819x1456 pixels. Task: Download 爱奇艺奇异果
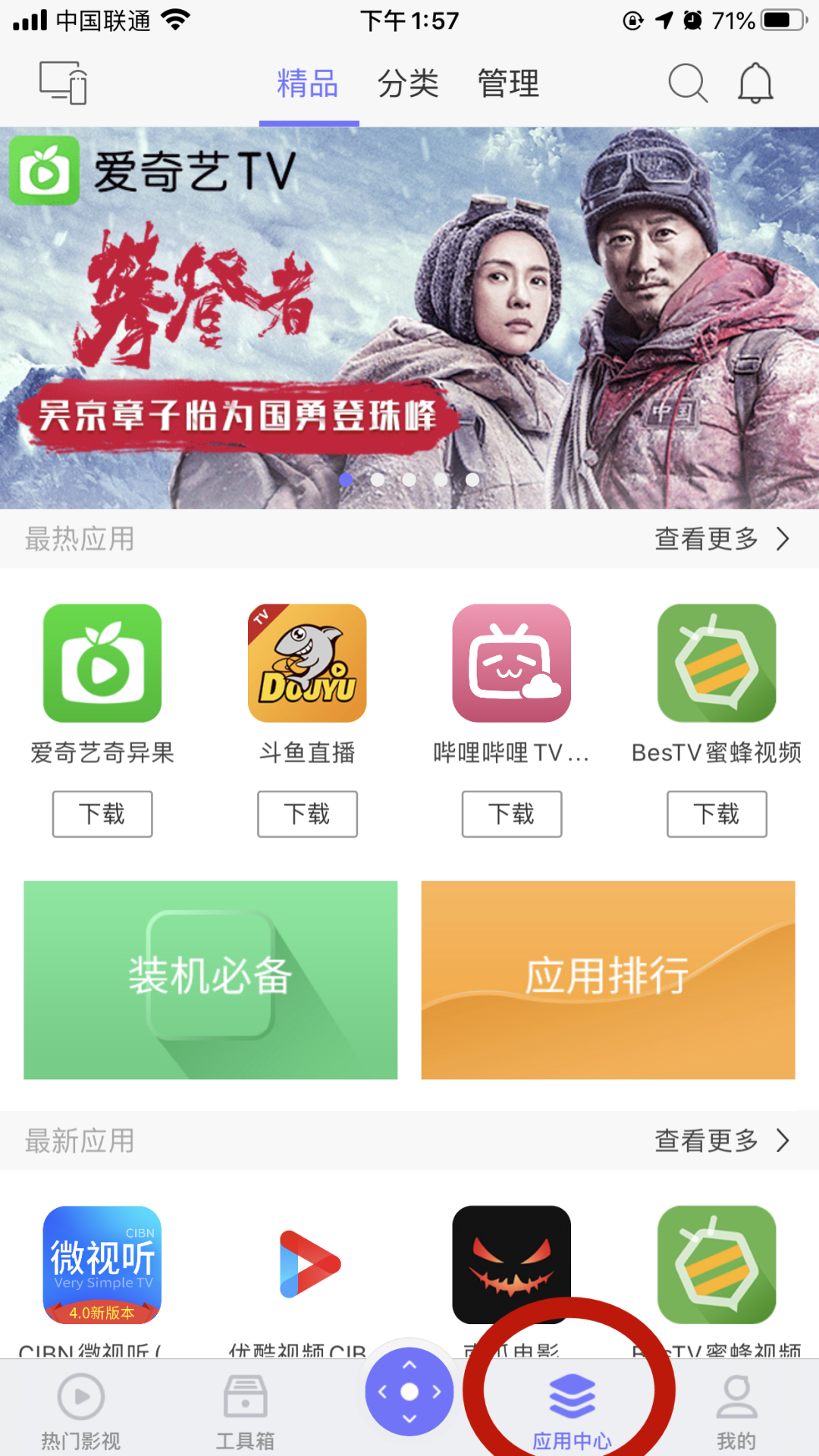102,814
